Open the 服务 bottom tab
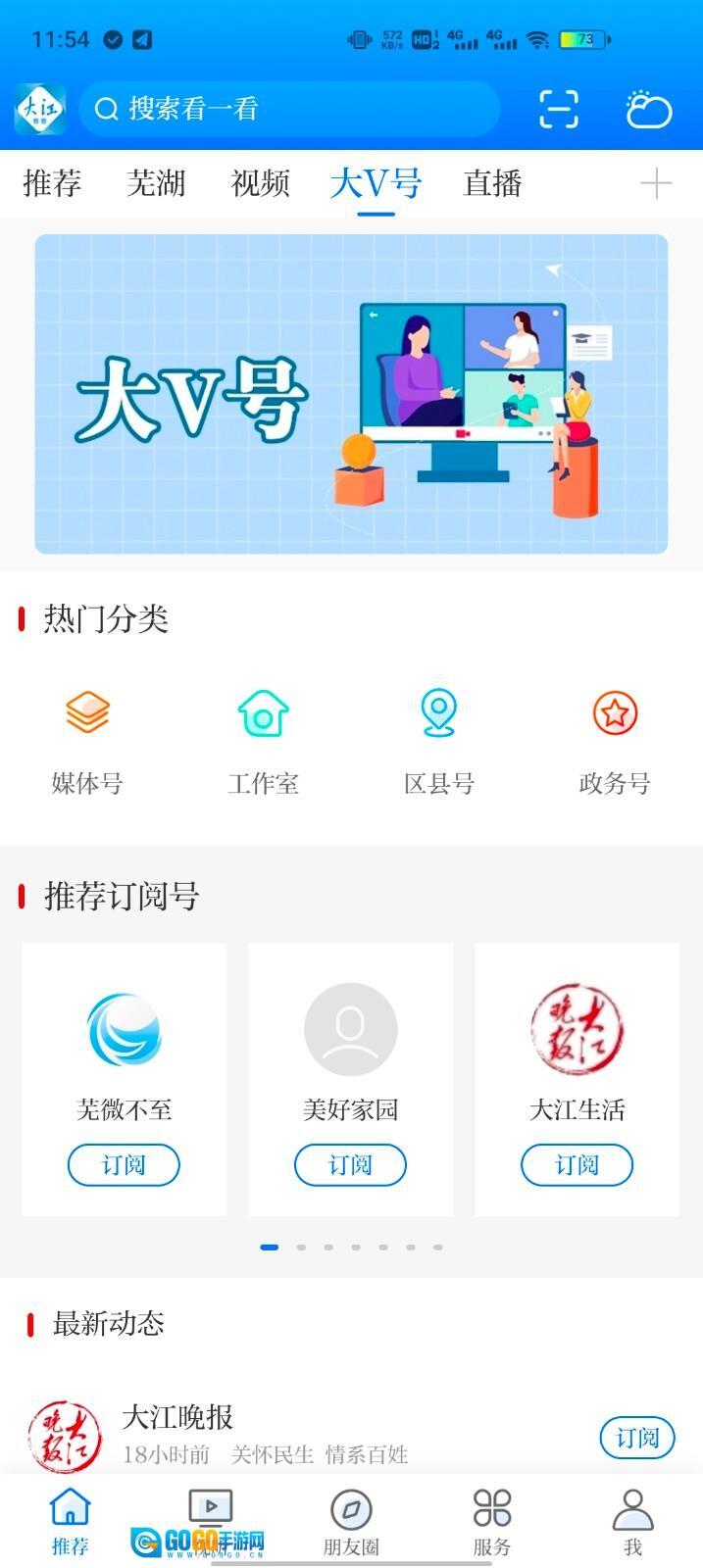This screenshot has width=703, height=1568. pyautogui.click(x=492, y=1522)
